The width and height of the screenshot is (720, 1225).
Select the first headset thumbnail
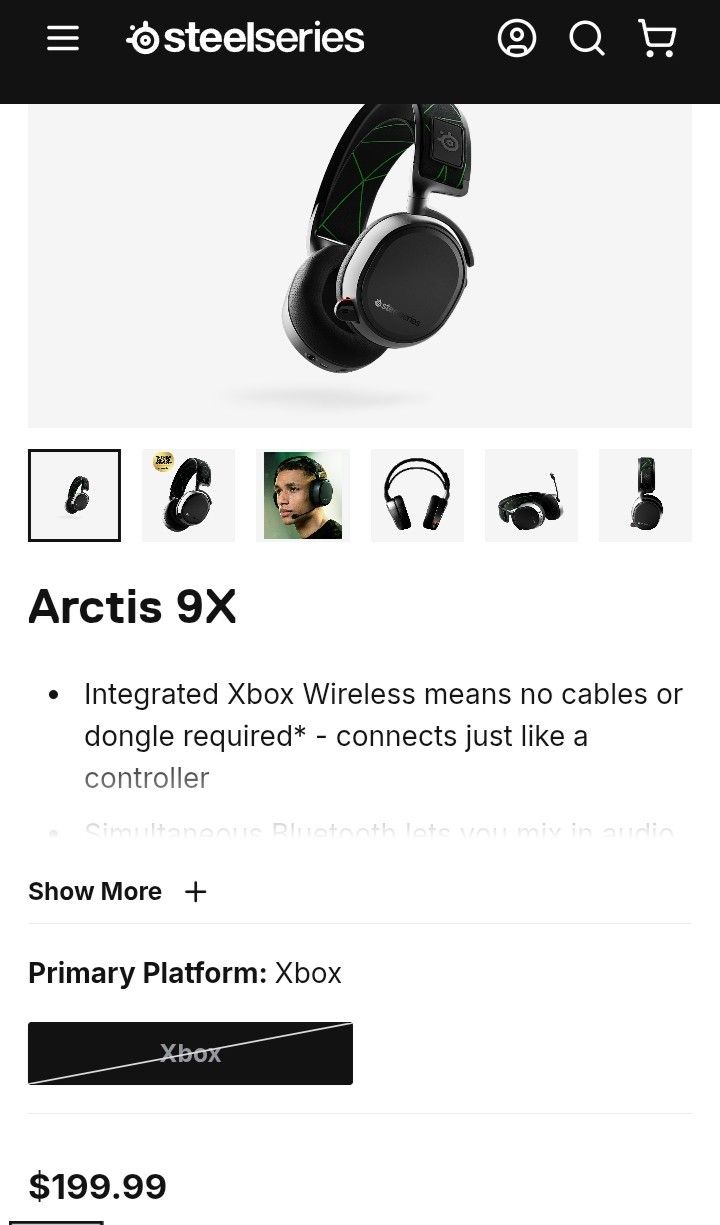[75, 495]
